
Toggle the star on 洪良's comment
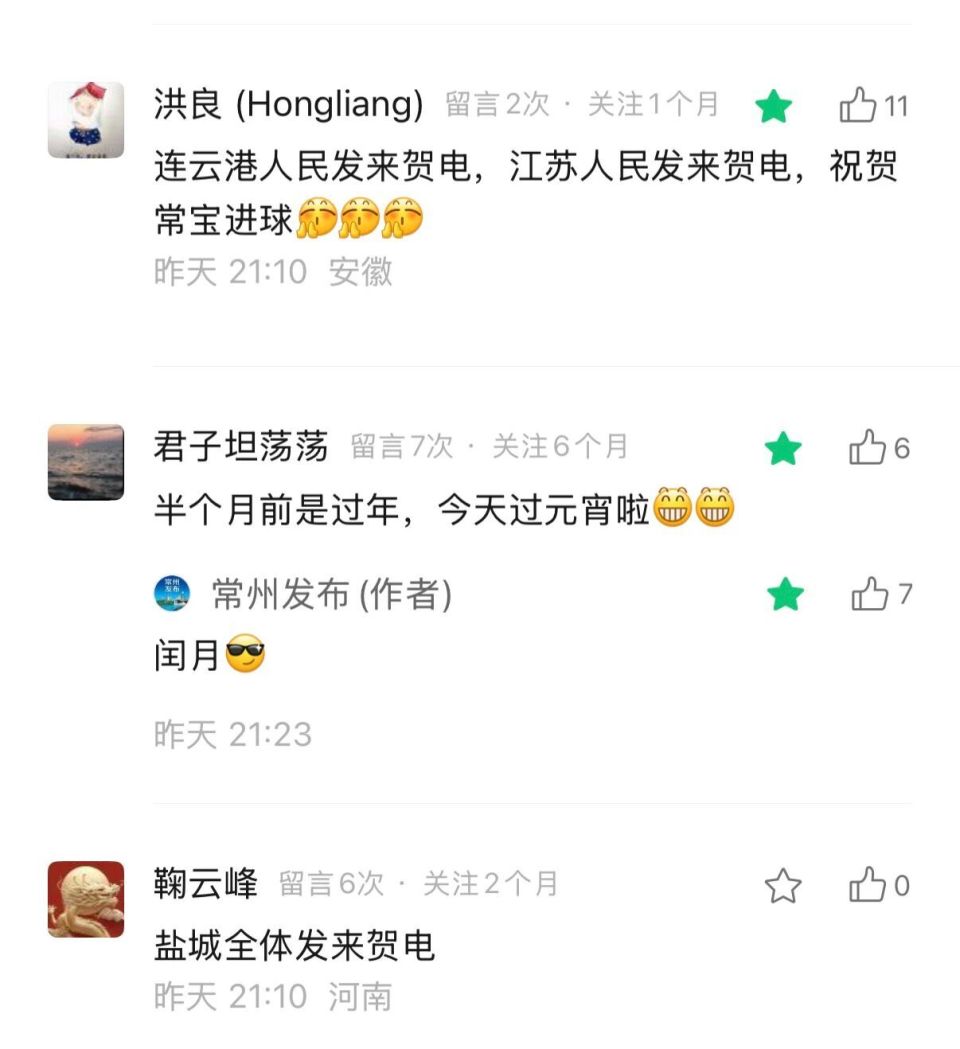point(774,106)
